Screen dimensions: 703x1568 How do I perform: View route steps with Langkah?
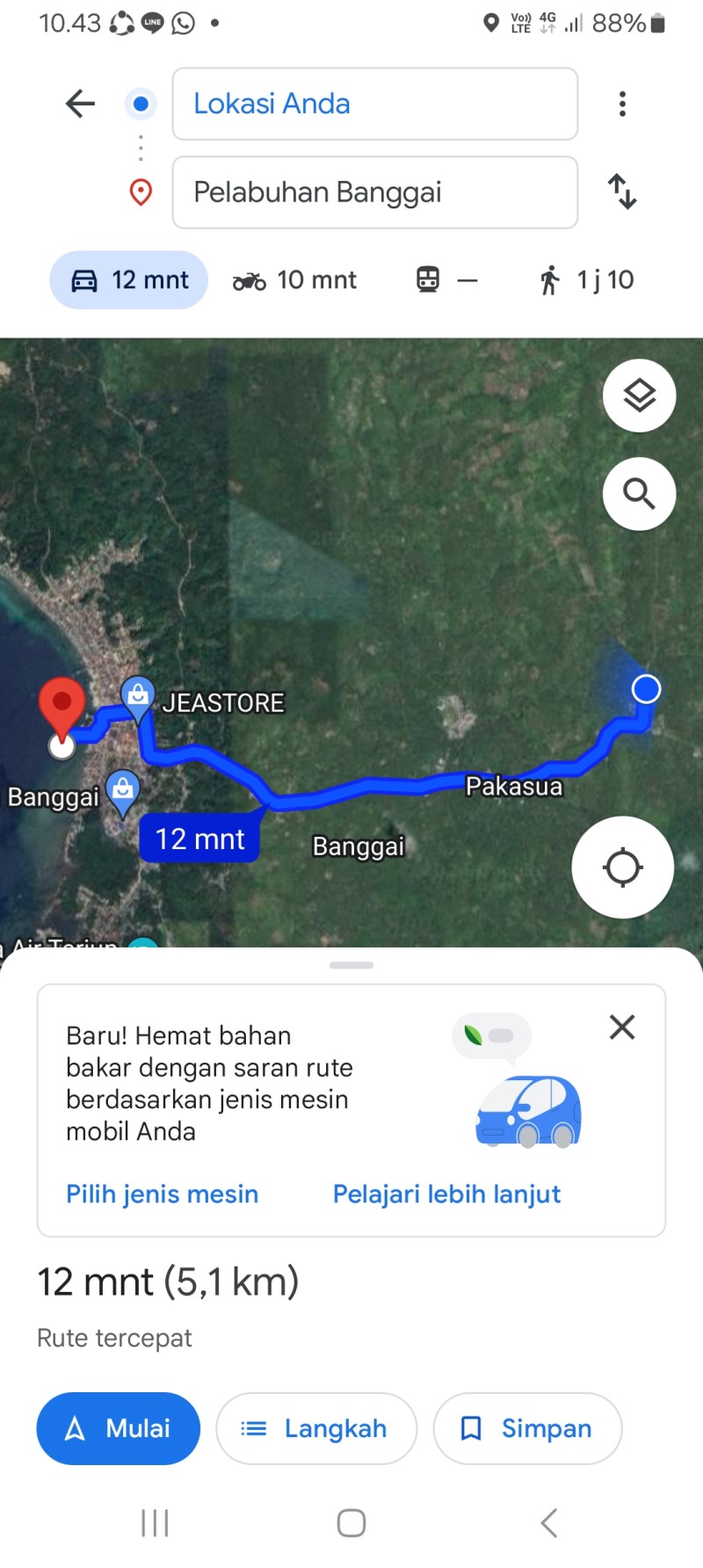[316, 1428]
